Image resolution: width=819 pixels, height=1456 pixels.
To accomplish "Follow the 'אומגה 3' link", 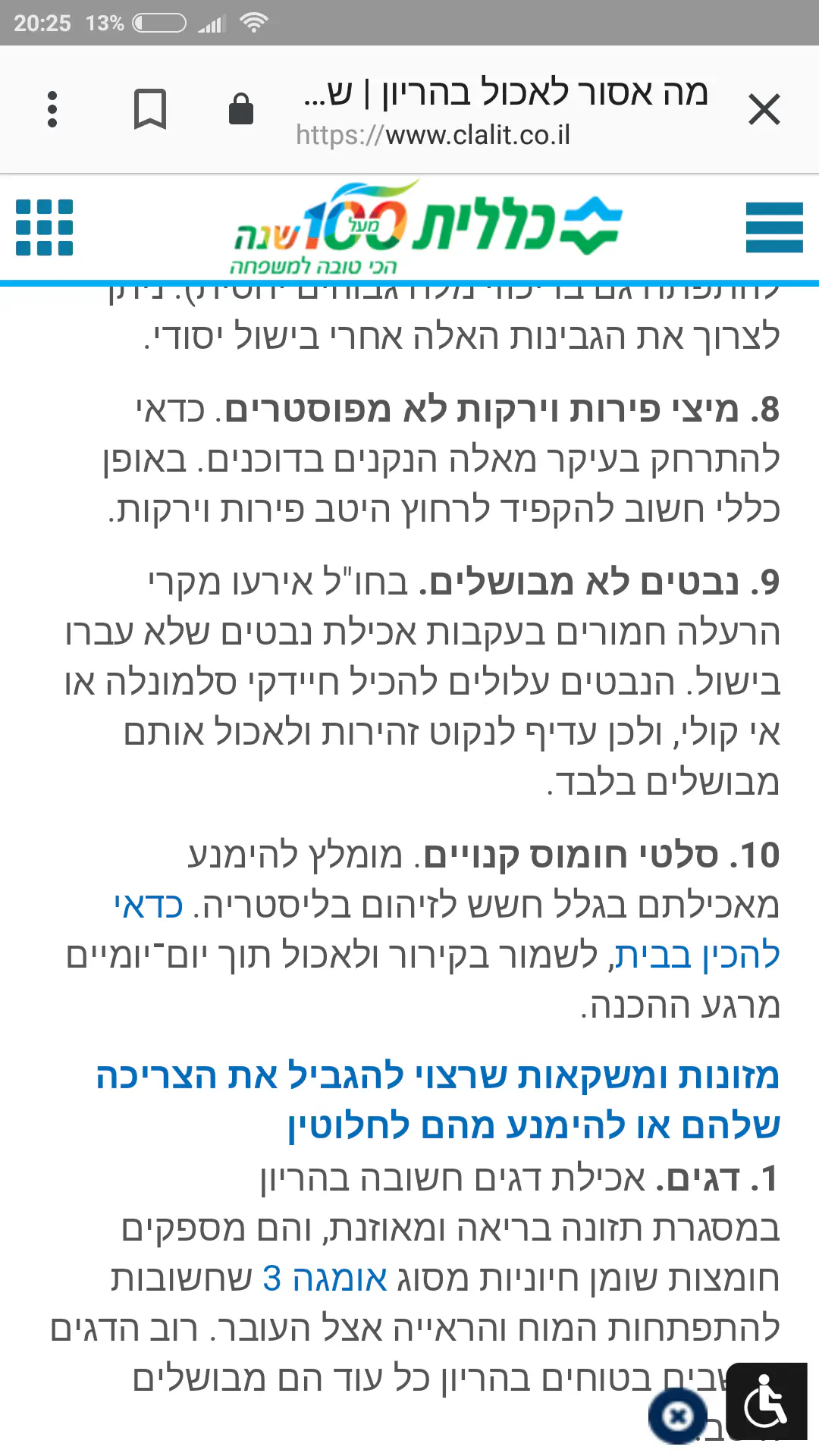I will 325,1279.
